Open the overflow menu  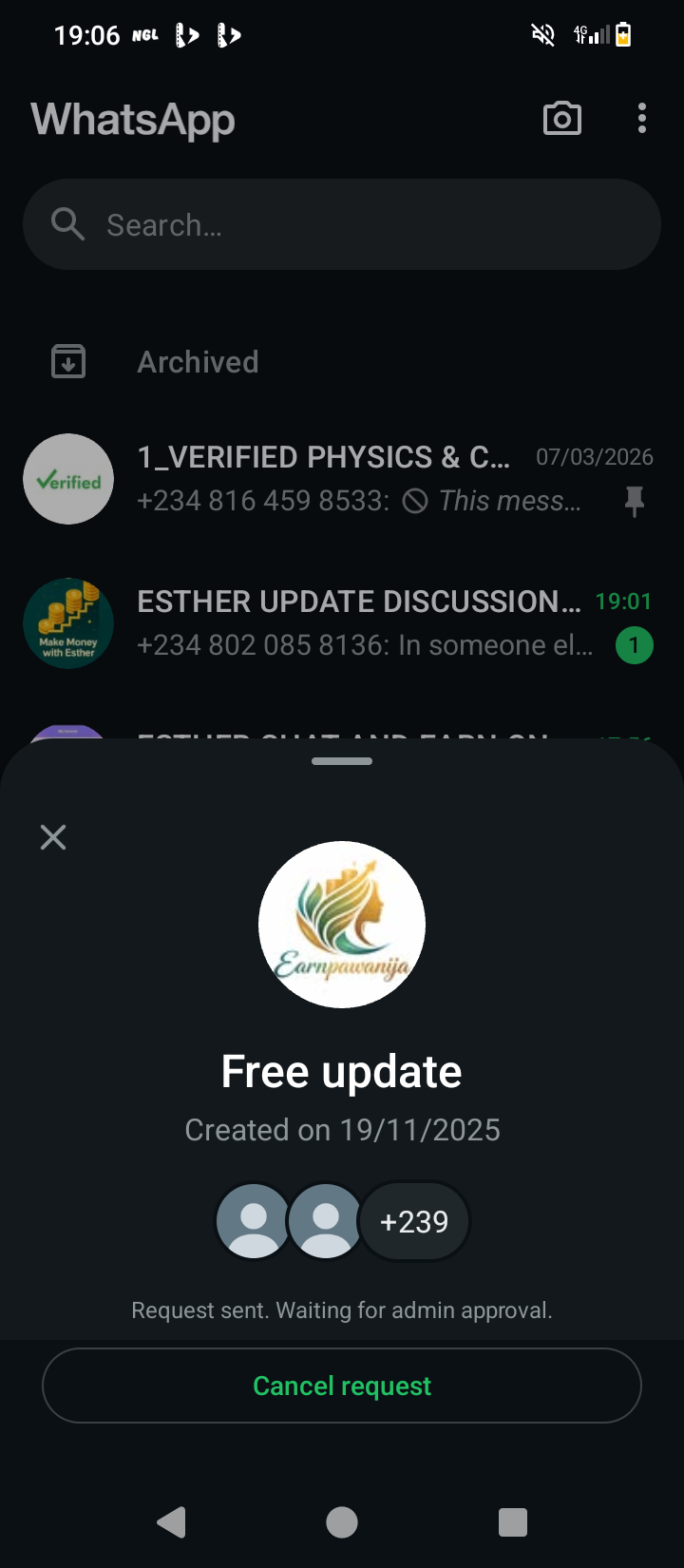click(642, 119)
